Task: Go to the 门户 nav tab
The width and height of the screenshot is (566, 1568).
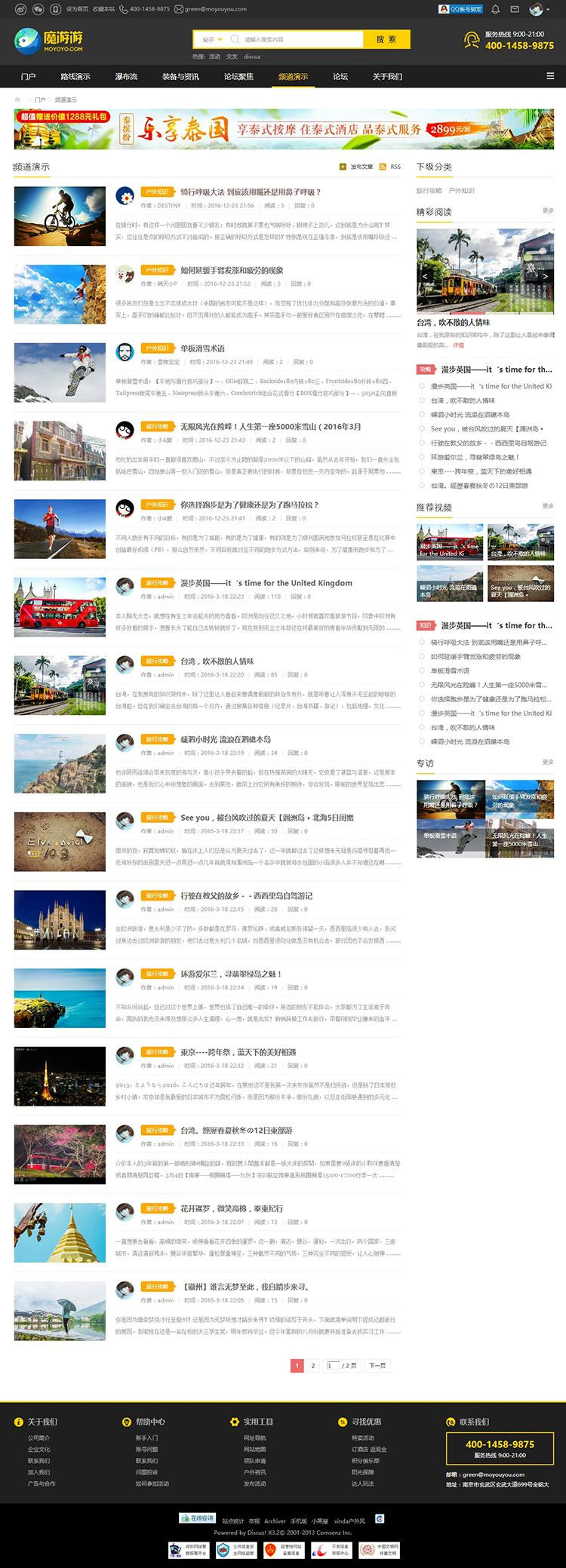Action: 29,76
